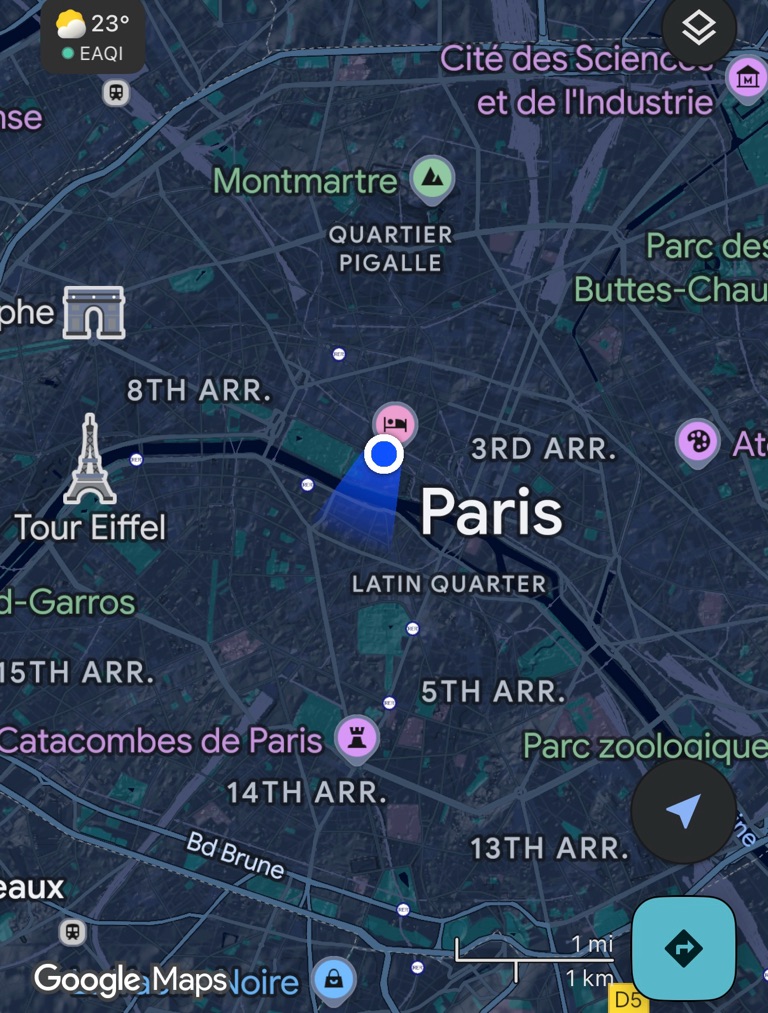Open the shopping bag pin at the bottom
This screenshot has height=1013, width=768.
[333, 978]
